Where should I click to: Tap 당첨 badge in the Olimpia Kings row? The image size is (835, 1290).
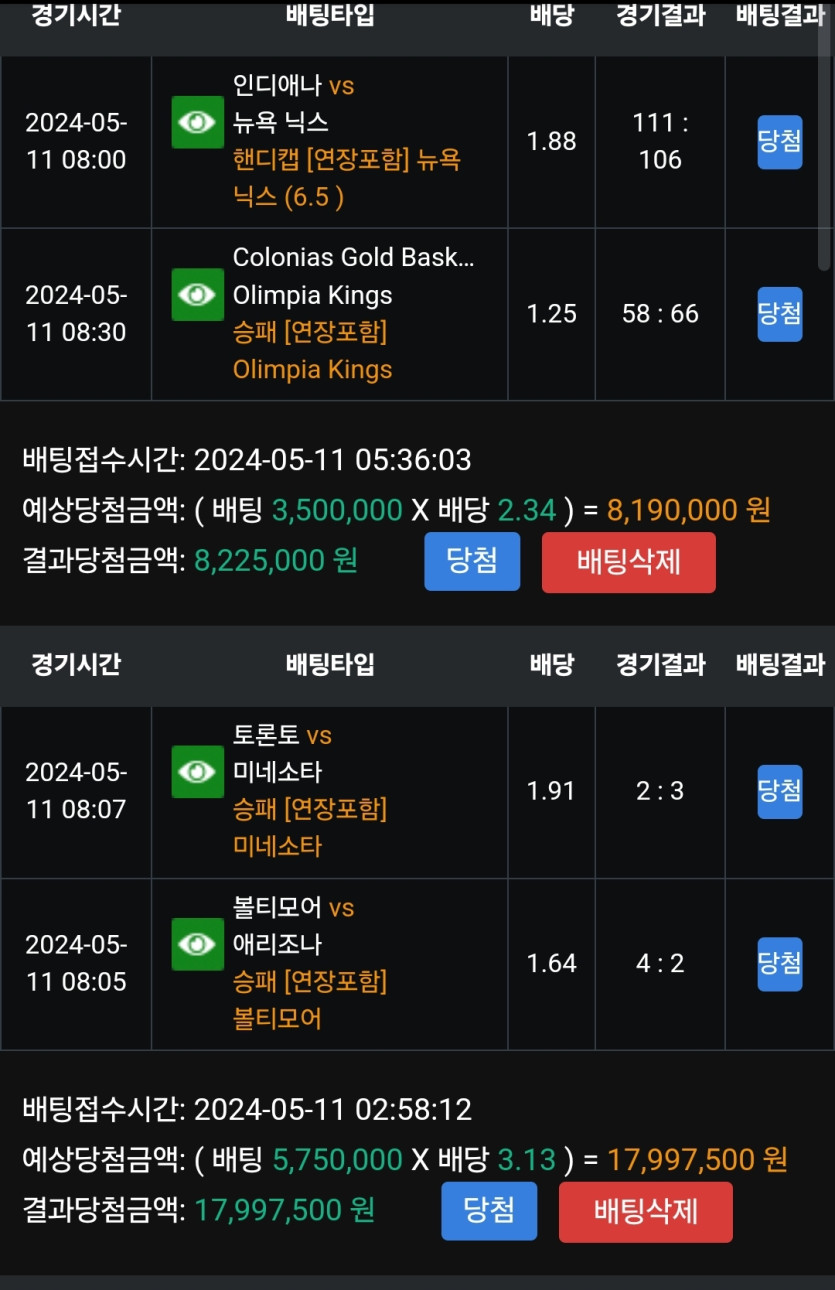[779, 314]
